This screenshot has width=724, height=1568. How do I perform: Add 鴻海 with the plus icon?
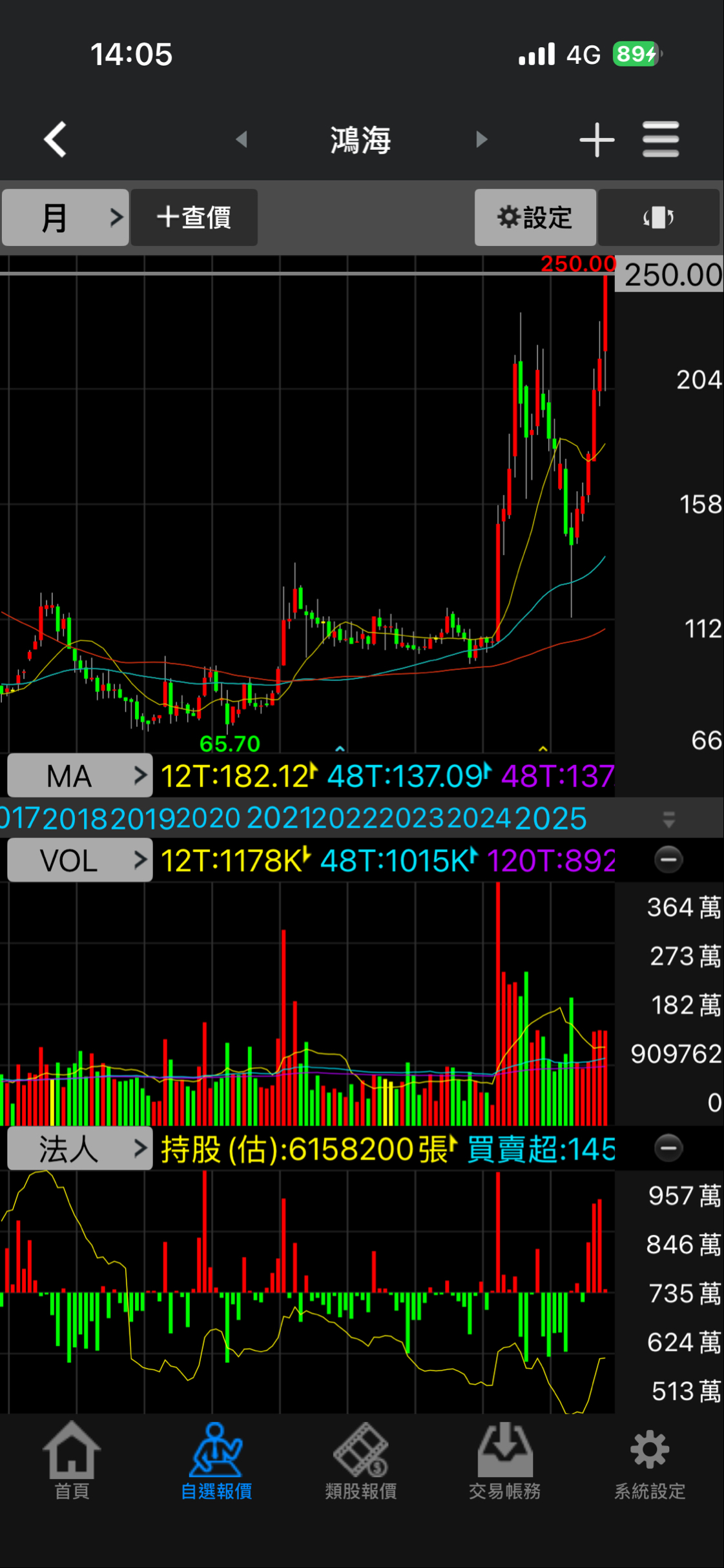click(597, 139)
